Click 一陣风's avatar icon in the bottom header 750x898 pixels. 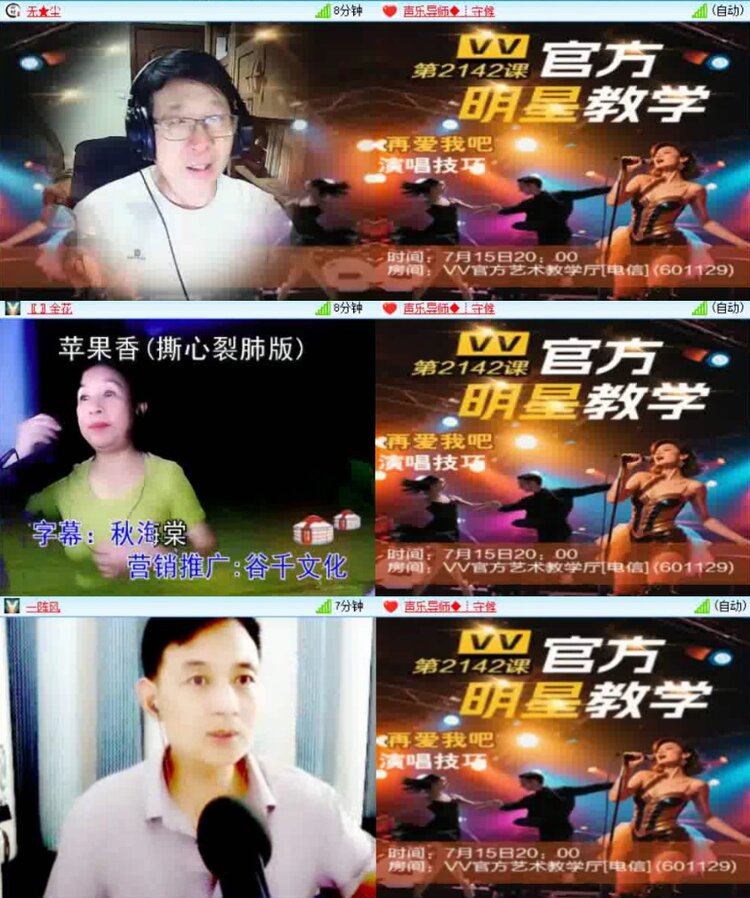coord(13,604)
